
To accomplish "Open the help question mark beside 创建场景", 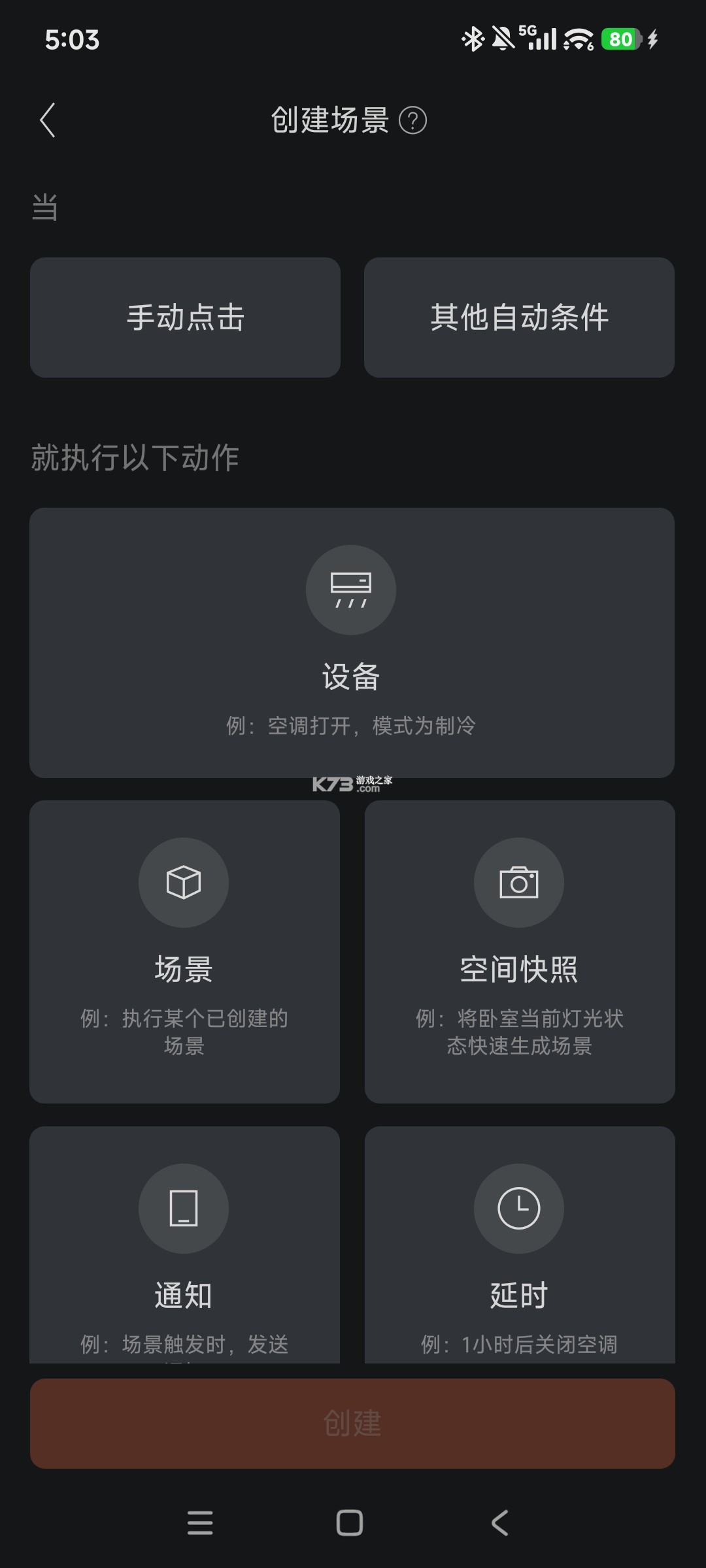I will 414,120.
